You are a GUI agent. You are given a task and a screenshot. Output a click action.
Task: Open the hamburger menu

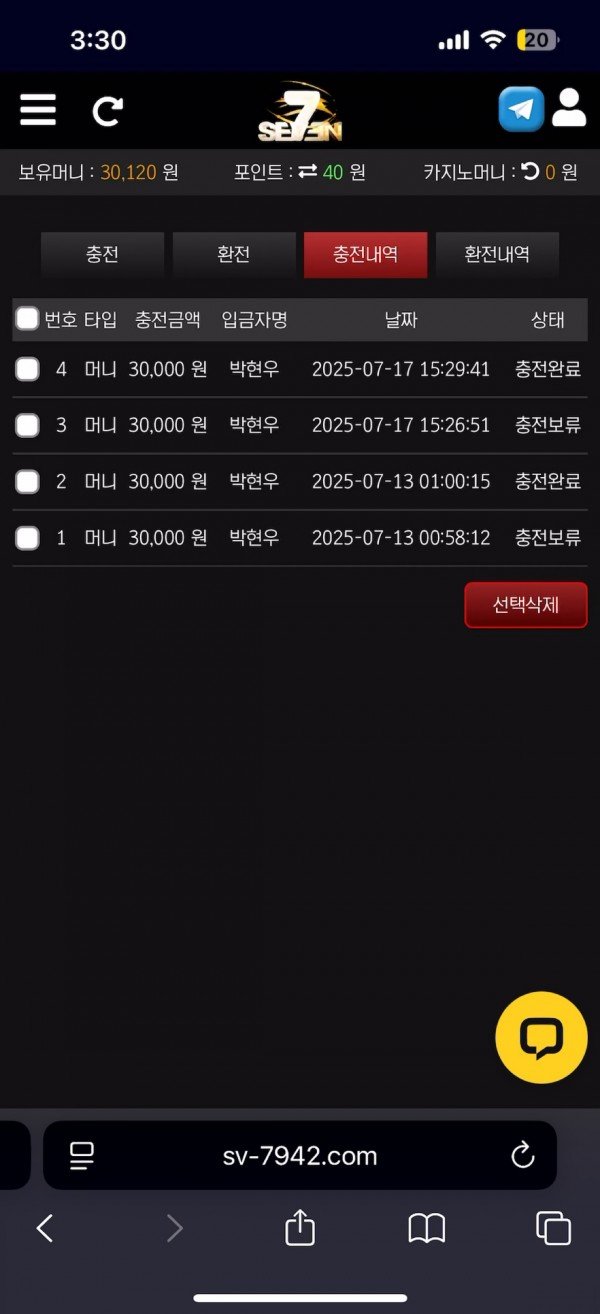click(x=38, y=109)
